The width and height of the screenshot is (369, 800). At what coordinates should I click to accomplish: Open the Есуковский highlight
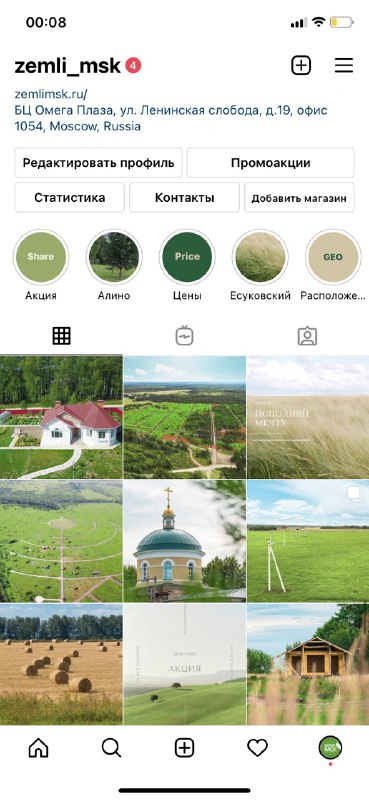(260, 257)
